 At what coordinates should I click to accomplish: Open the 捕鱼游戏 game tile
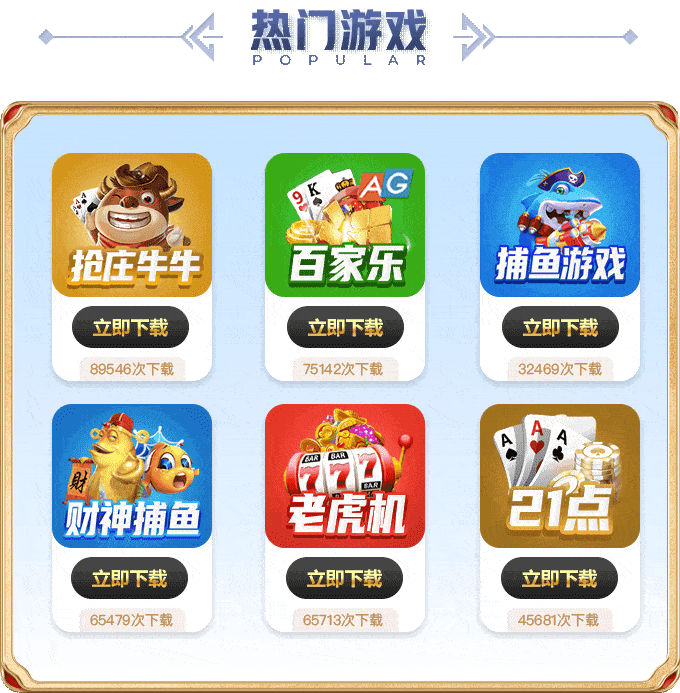(560, 225)
